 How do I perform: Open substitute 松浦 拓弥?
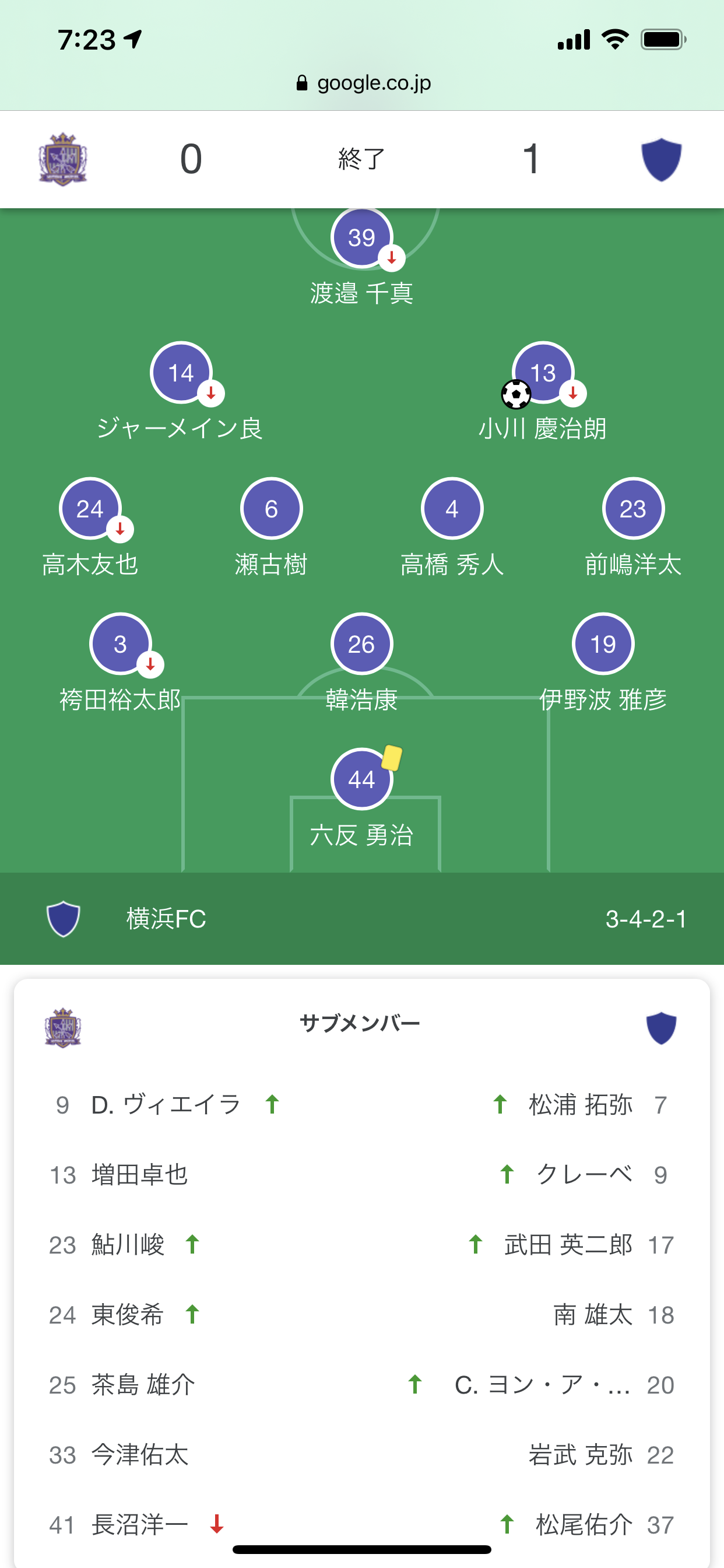click(x=581, y=1105)
